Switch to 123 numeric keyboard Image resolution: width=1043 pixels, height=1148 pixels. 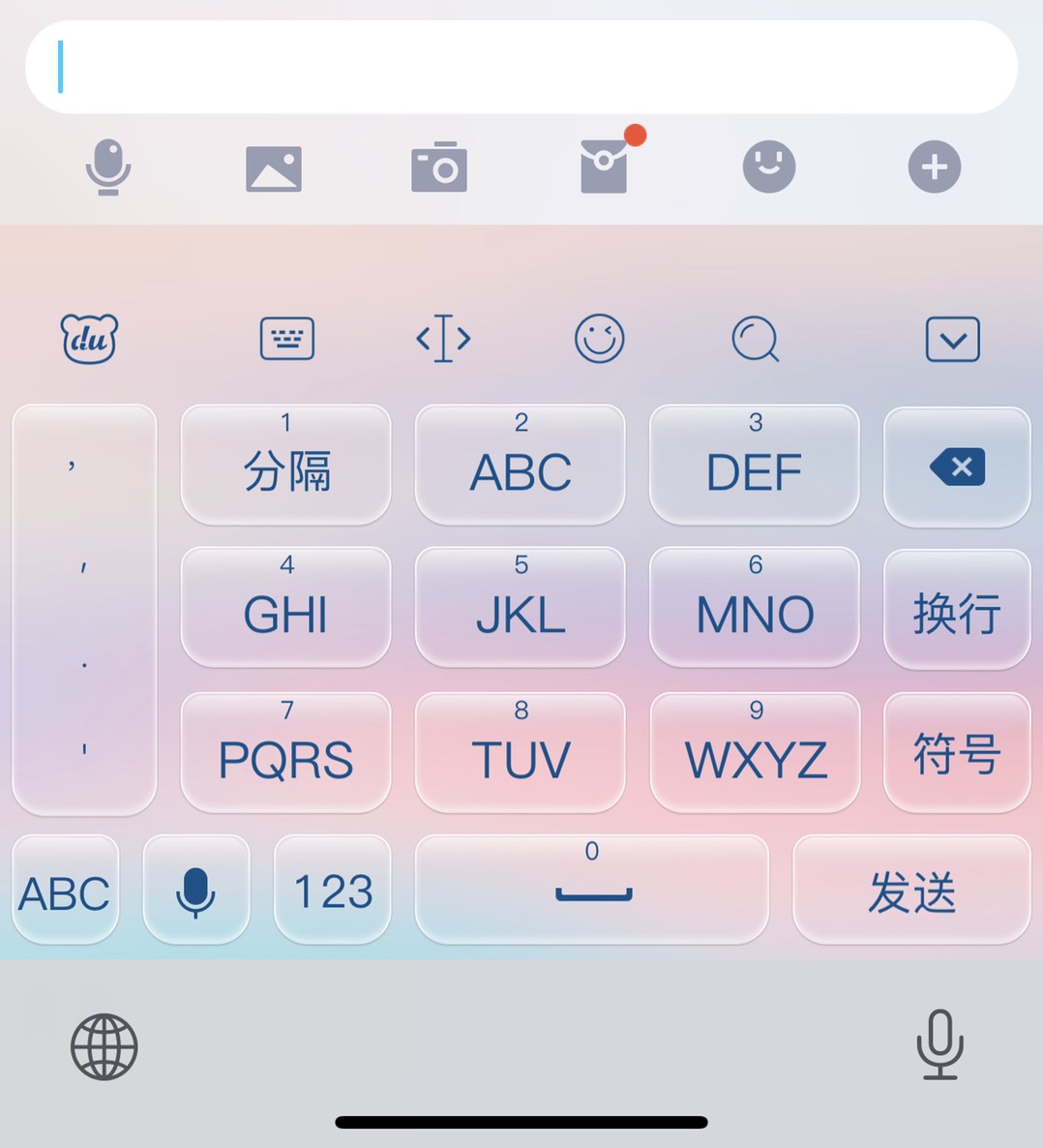coord(333,891)
